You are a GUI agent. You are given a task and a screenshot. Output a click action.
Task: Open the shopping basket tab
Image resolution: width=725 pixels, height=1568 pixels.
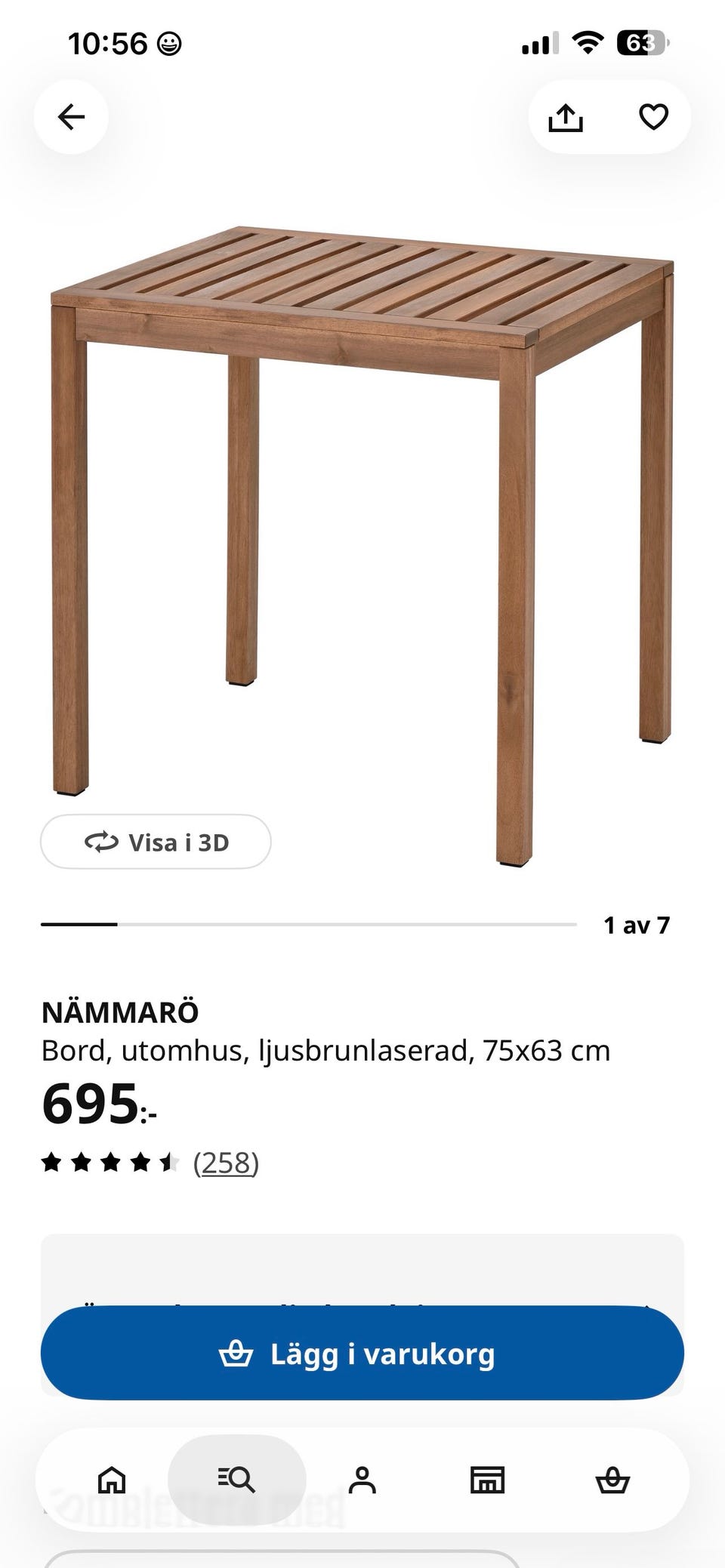coord(612,1480)
